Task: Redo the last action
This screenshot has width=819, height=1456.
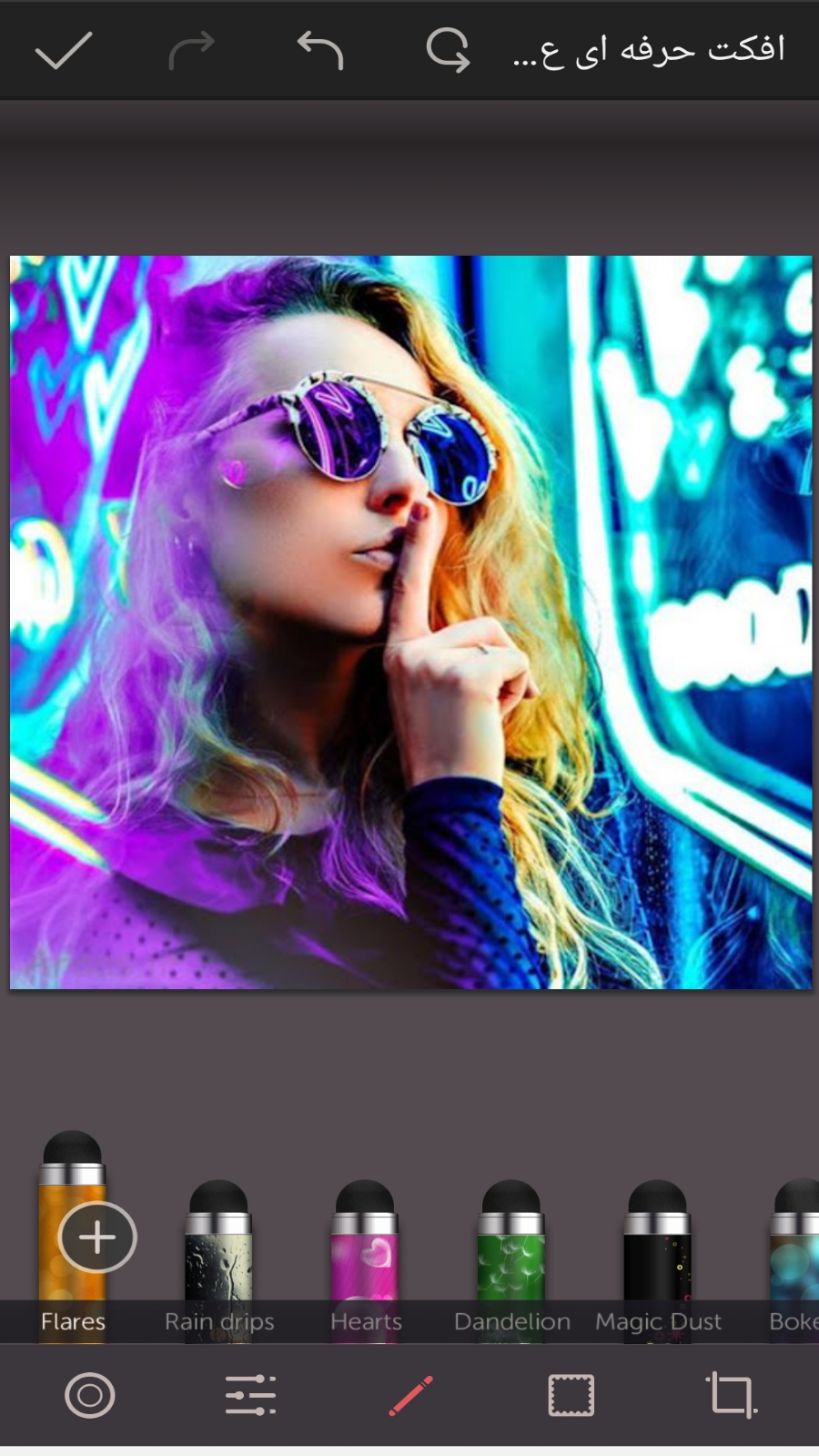Action: point(191,51)
